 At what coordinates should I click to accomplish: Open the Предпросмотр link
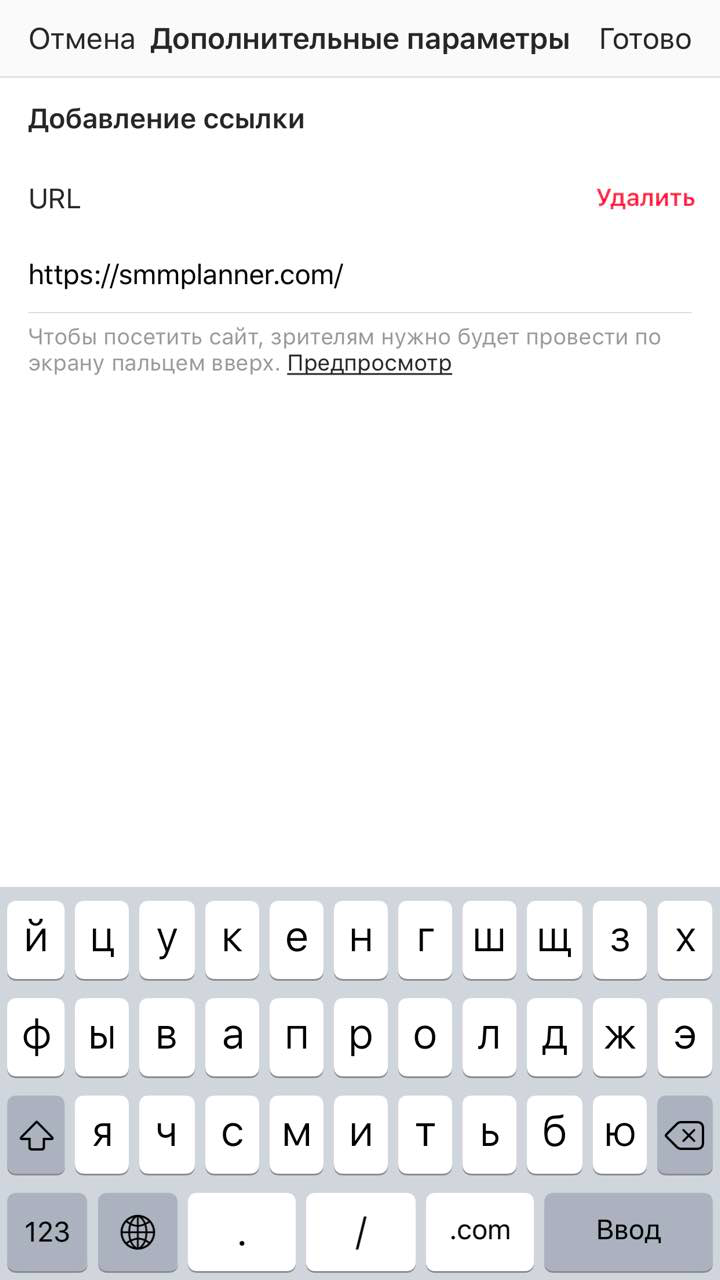tap(370, 364)
